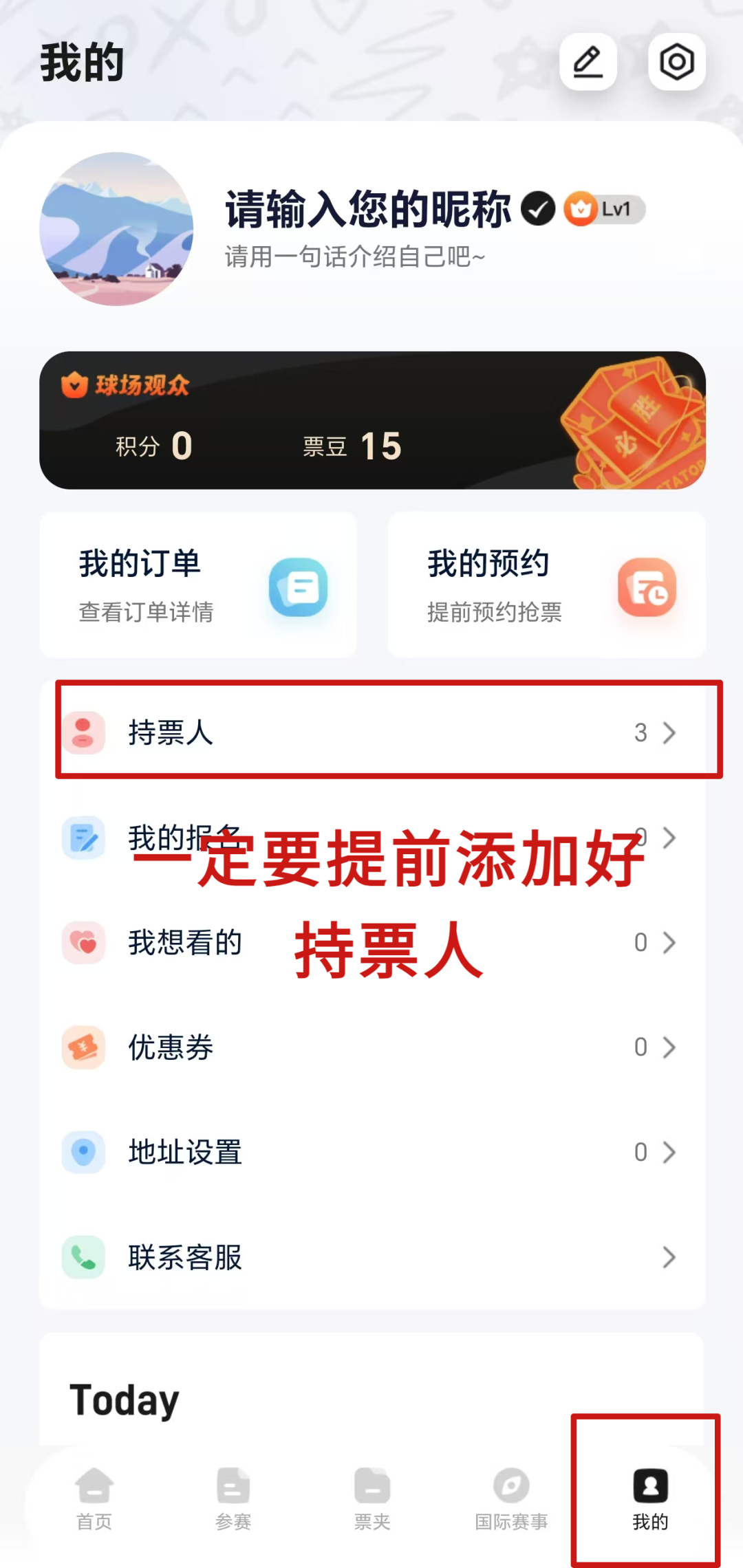Tap the profile avatar picture
The height and width of the screenshot is (1568, 743).
click(116, 229)
